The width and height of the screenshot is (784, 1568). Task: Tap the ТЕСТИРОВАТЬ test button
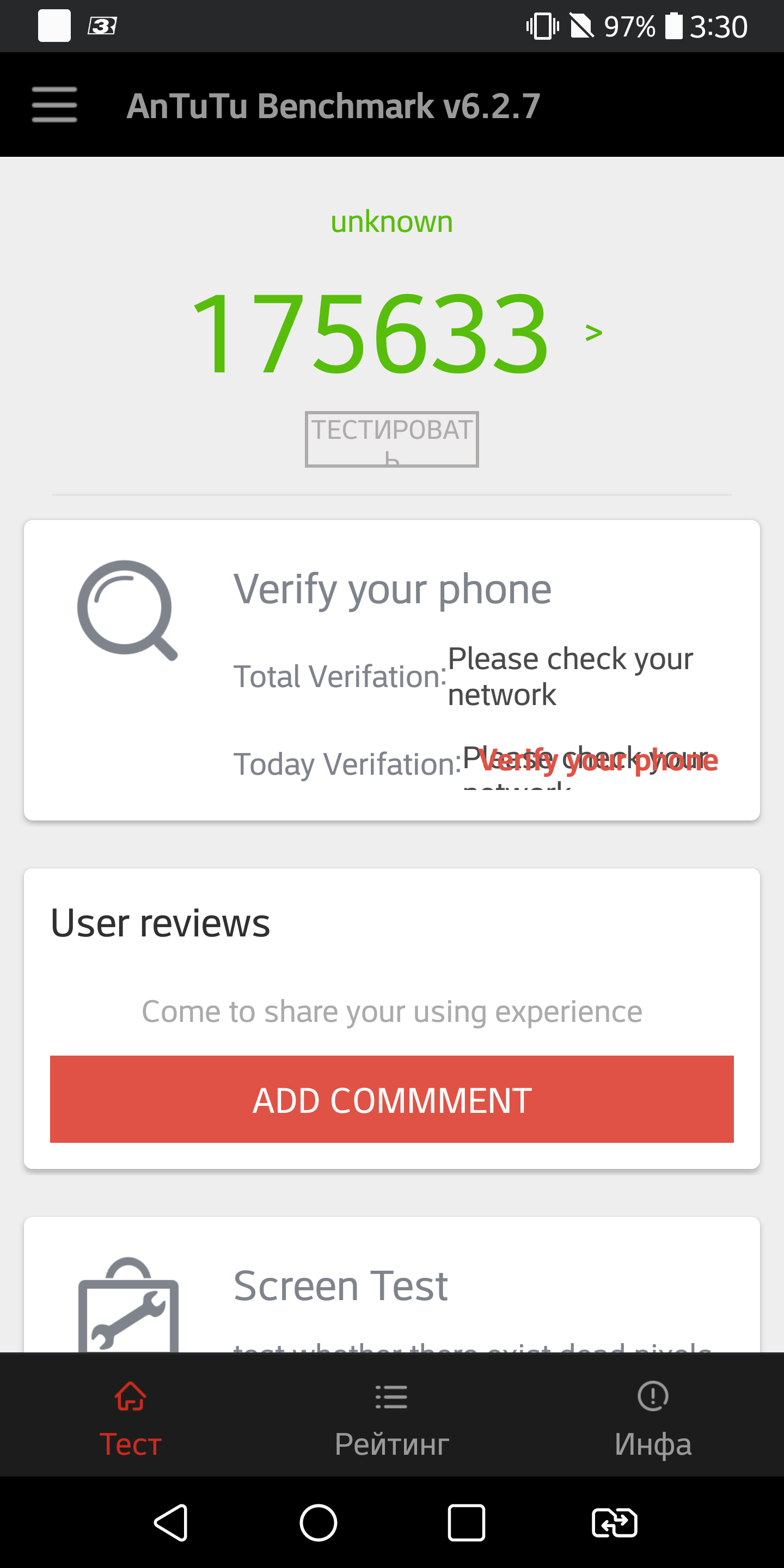[391, 439]
